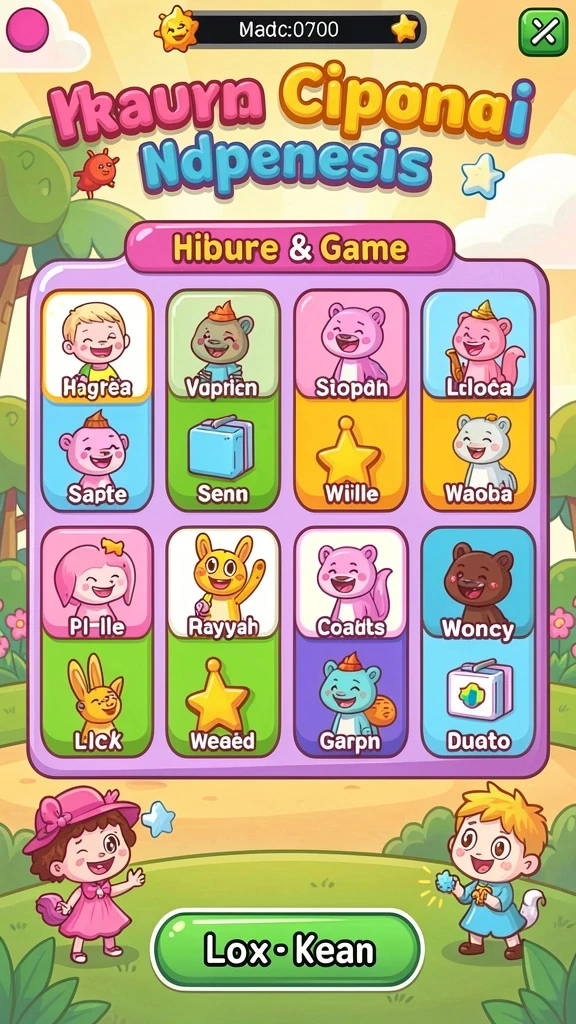The image size is (576, 1024).
Task: Tap the Llck tile
Action: (97, 697)
